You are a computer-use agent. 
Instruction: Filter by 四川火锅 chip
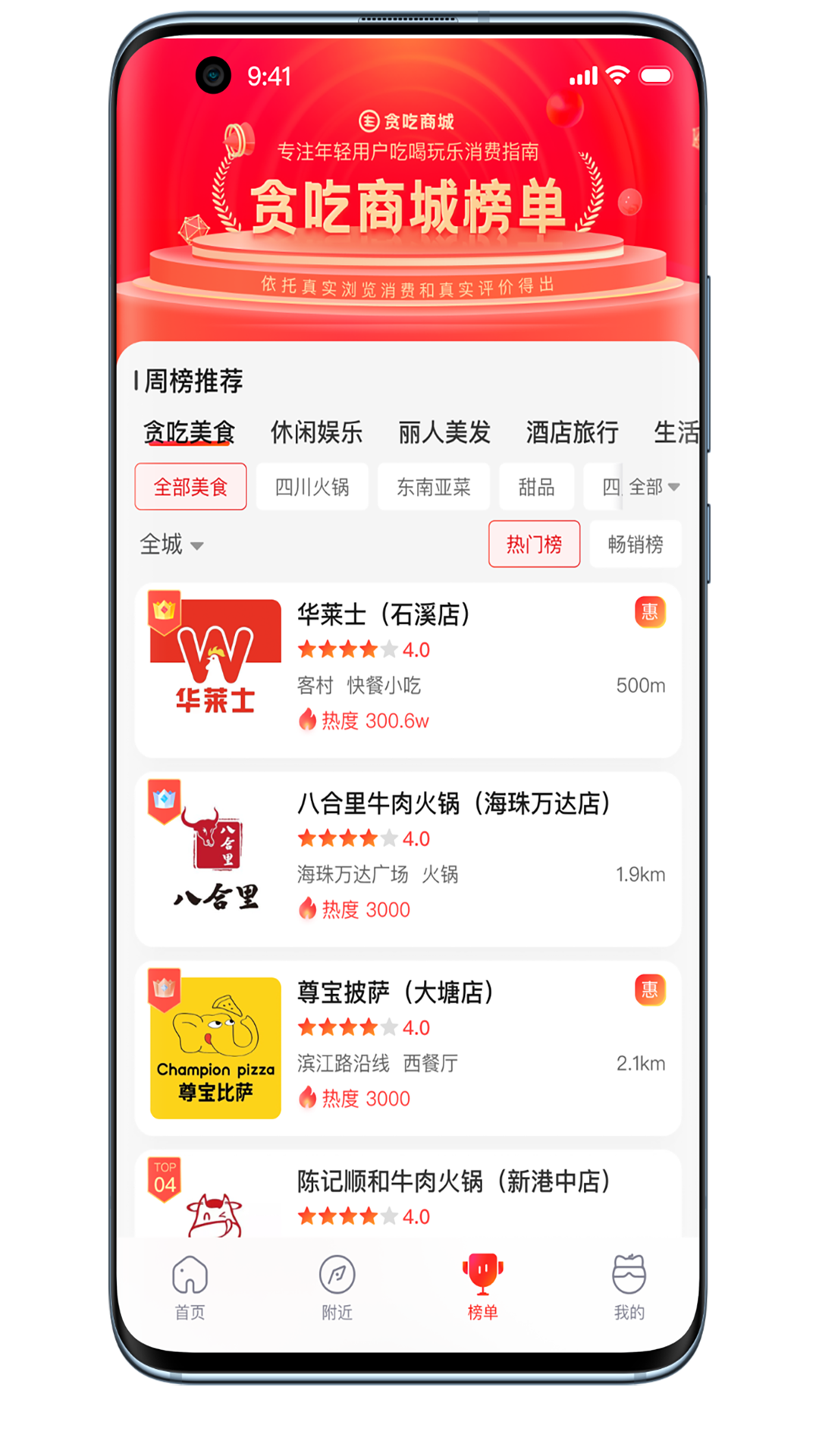pyautogui.click(x=312, y=487)
